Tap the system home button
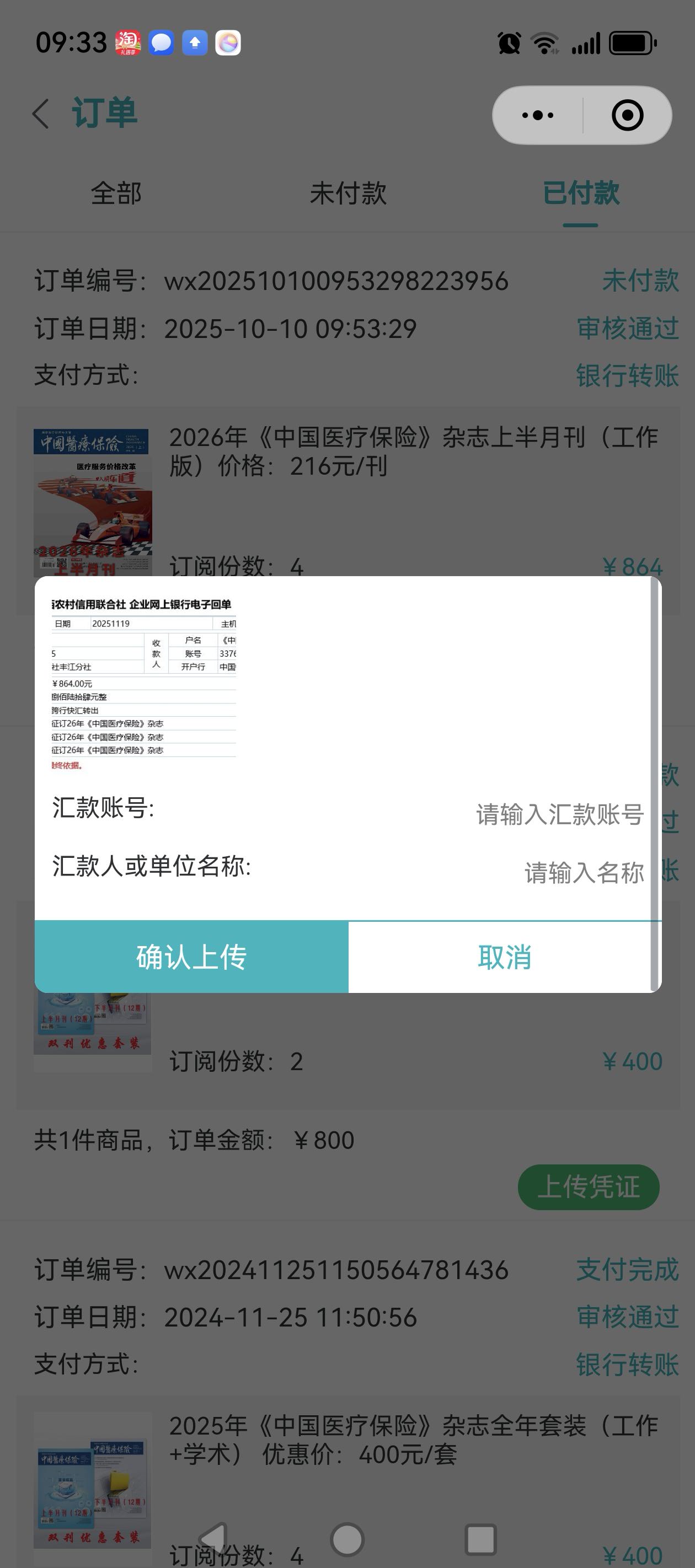Viewport: 695px width, 1568px height. 347,1539
